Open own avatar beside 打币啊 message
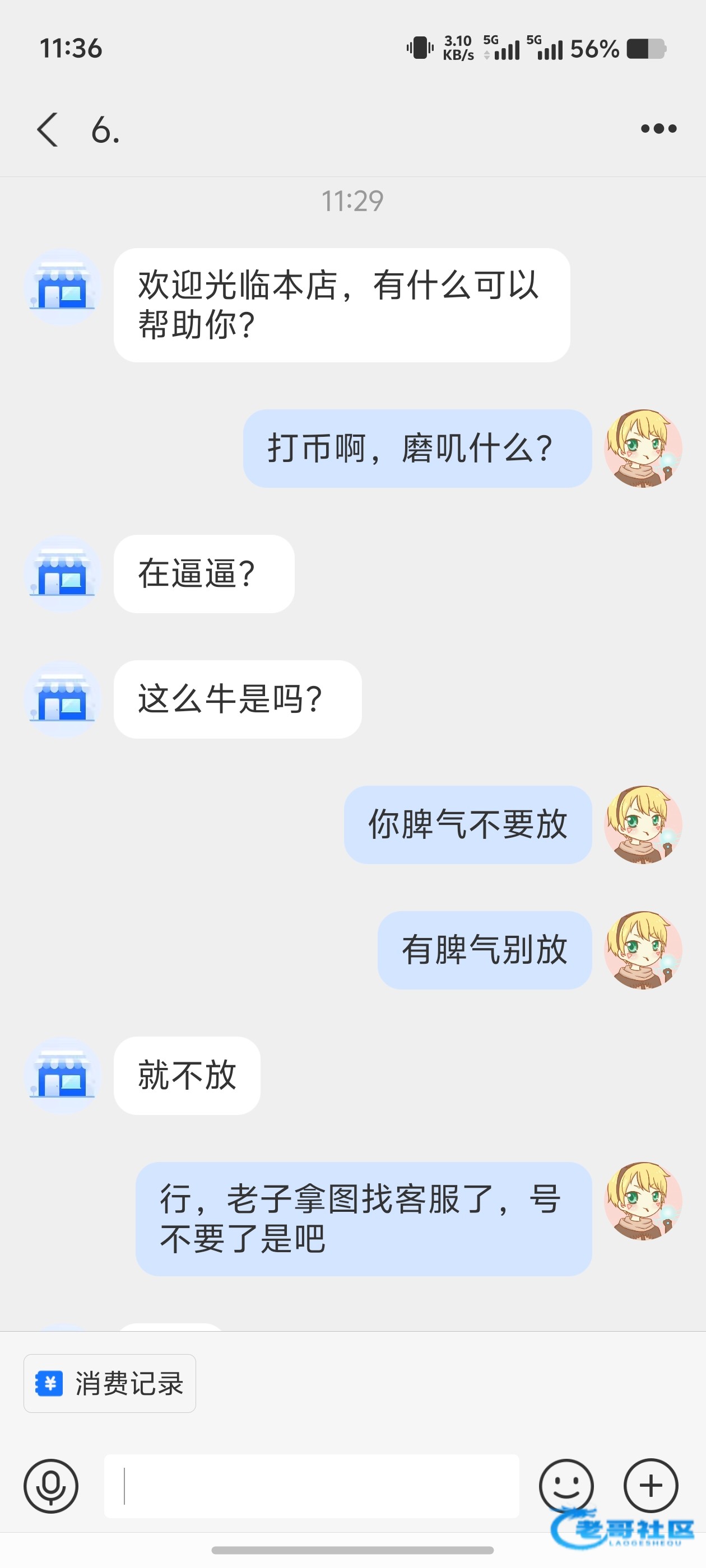Image resolution: width=706 pixels, height=1568 pixels. pyautogui.click(x=643, y=449)
